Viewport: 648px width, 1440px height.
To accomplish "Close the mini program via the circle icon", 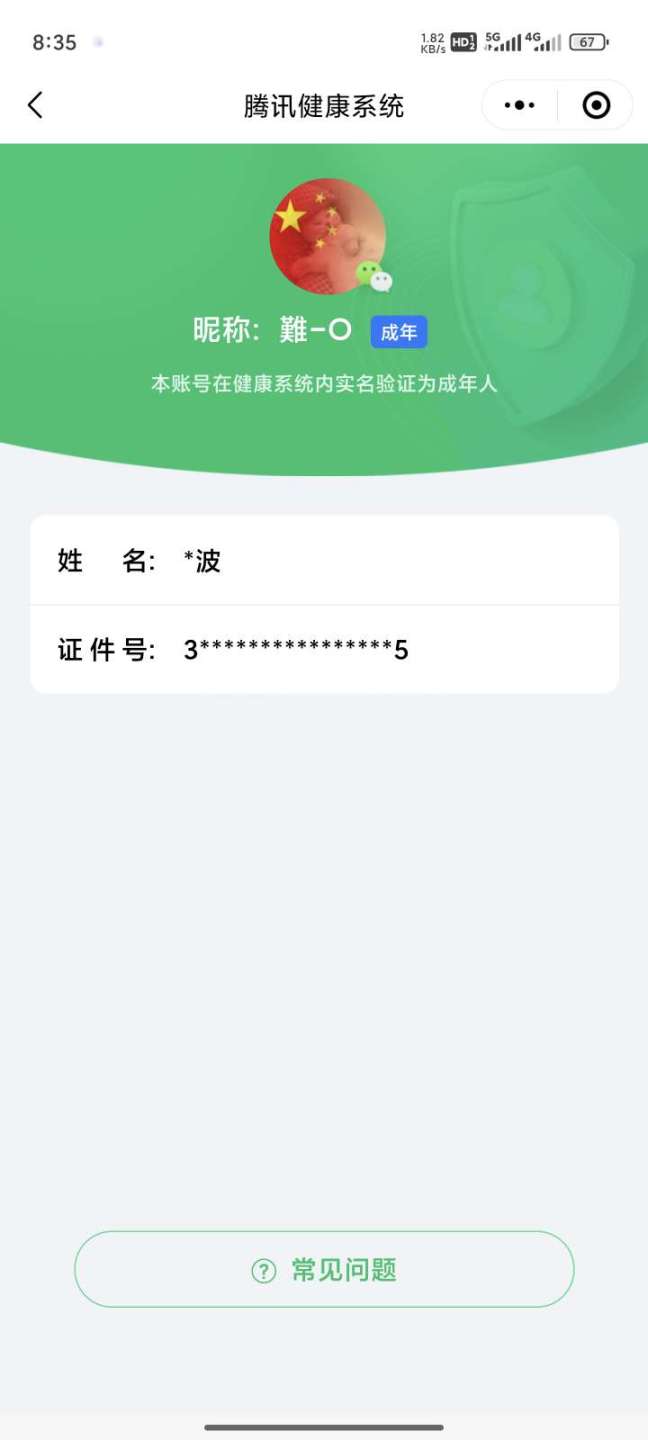I will [596, 105].
